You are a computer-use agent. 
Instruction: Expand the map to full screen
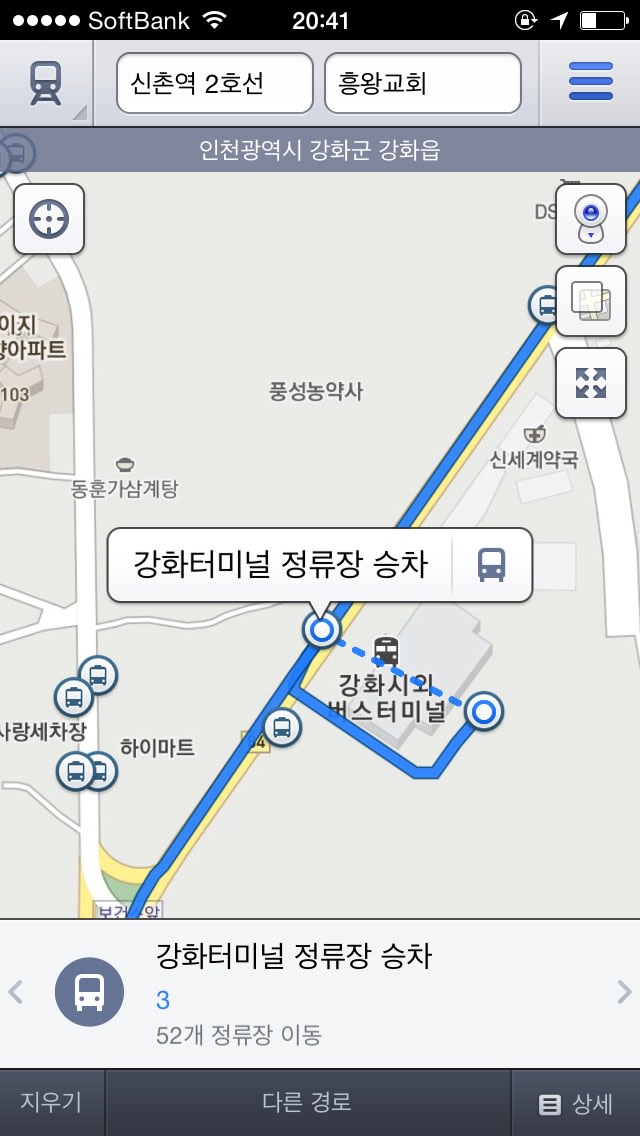tap(590, 383)
